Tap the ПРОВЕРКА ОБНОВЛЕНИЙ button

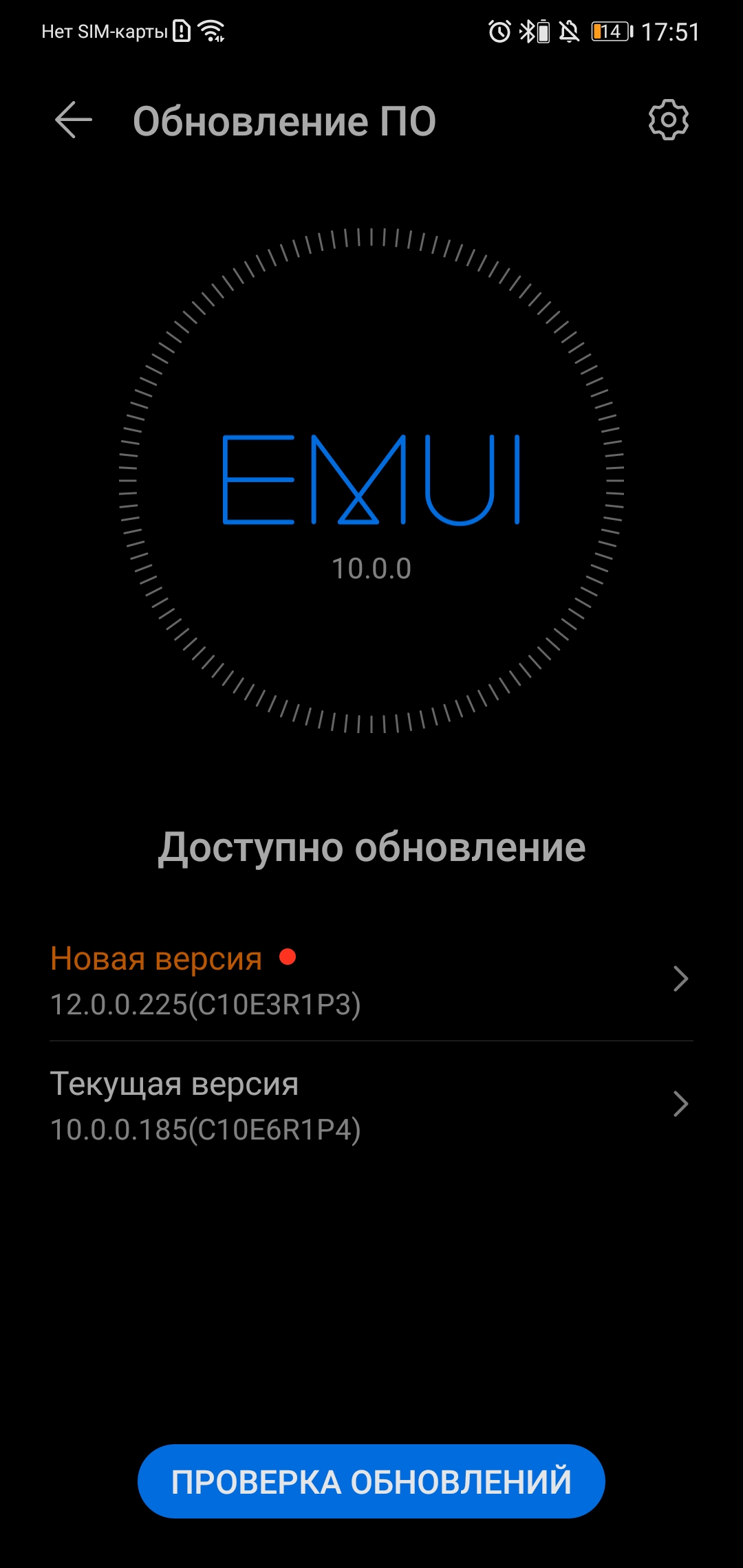coord(371,1481)
